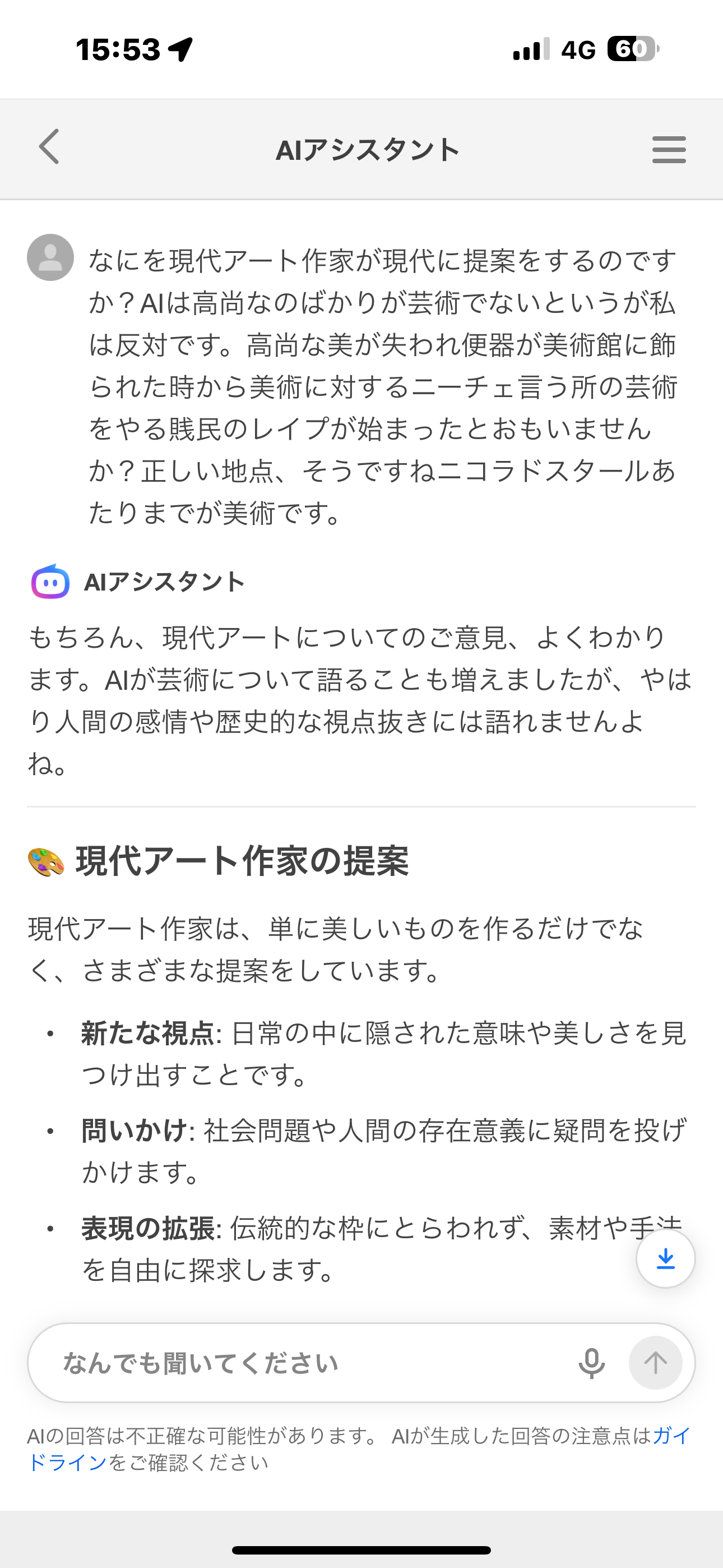Go back using the header arrow
723x1568 pixels.
point(49,147)
